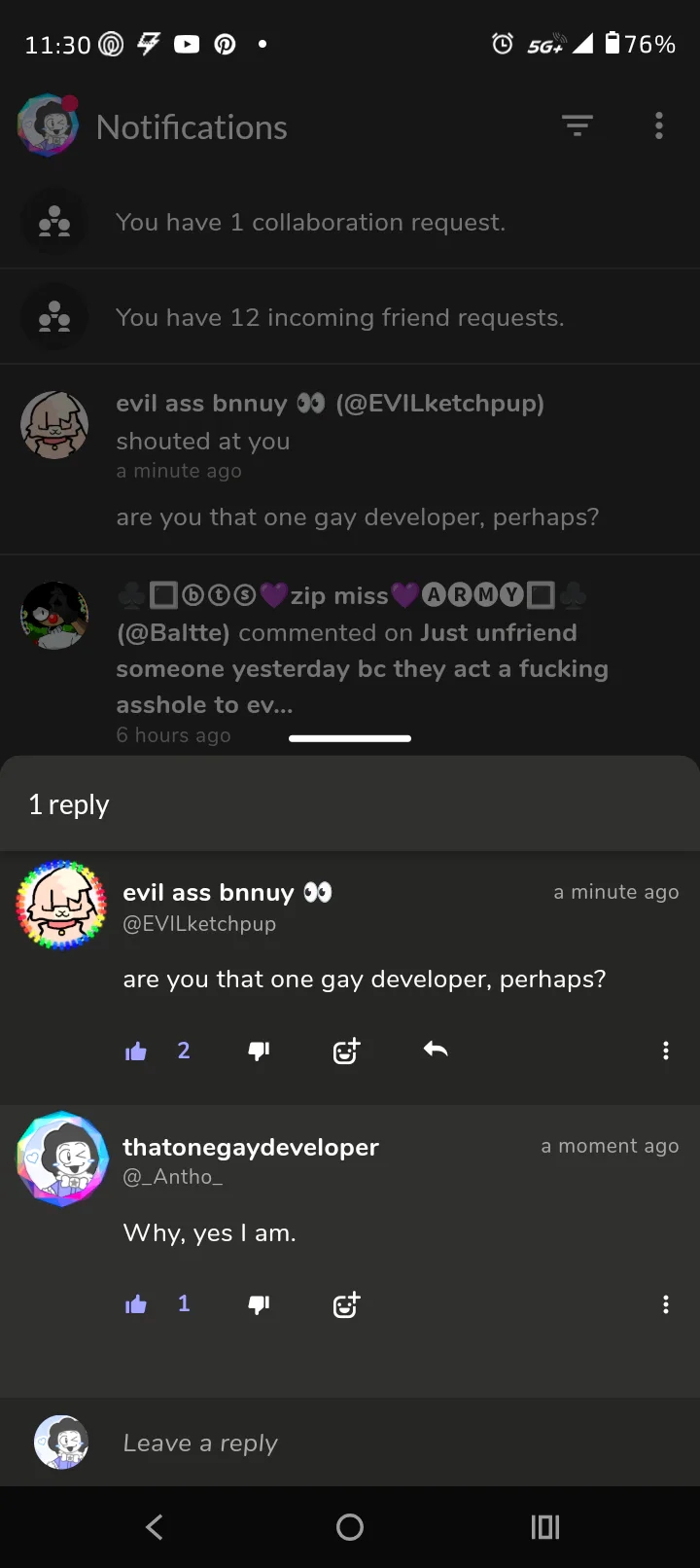Open more options for thatonegaydeveloper's reply
Image resolution: width=700 pixels, height=1568 pixels.
pos(666,1304)
